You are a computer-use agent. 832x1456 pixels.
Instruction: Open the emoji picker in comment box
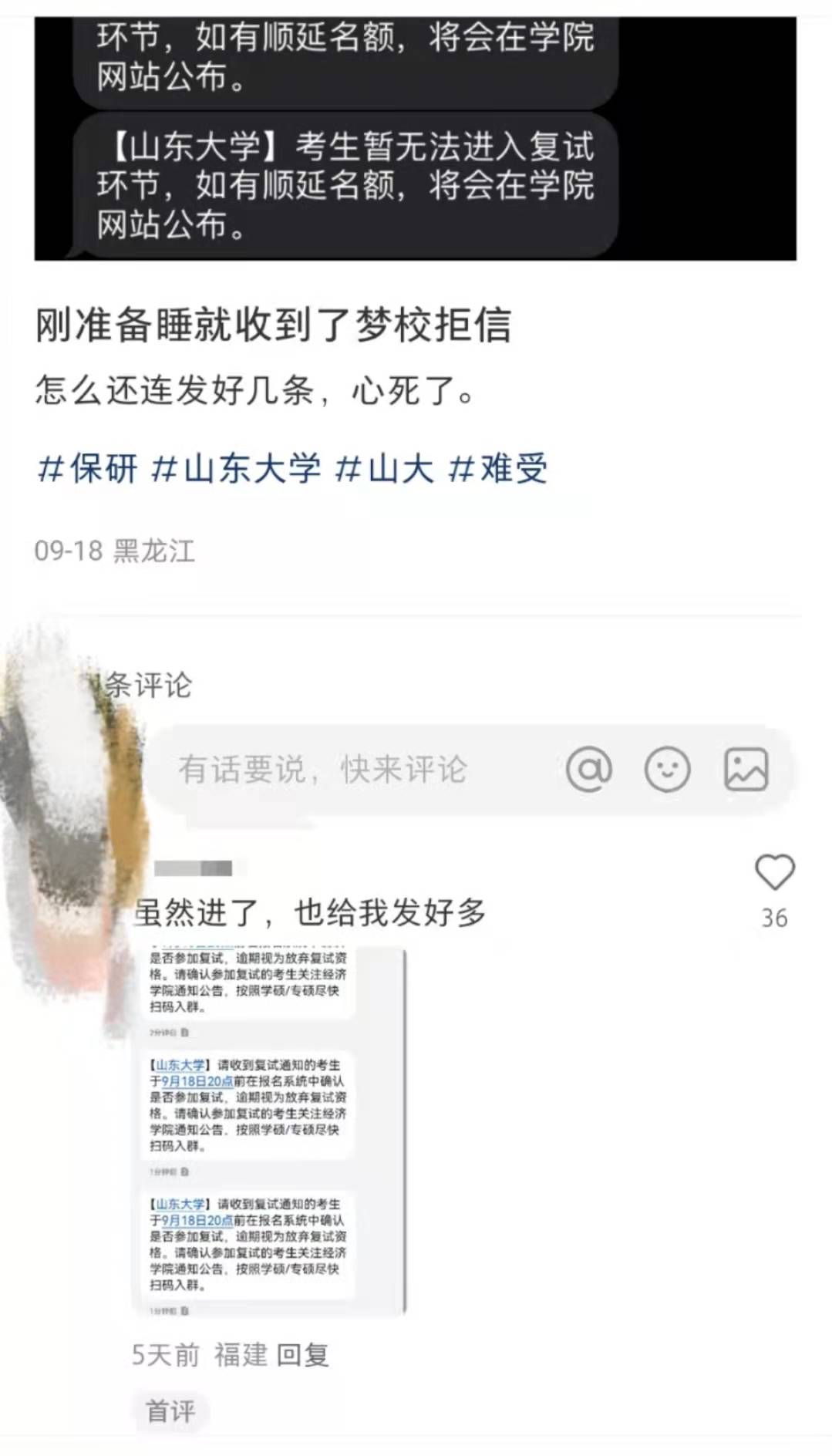click(x=667, y=770)
